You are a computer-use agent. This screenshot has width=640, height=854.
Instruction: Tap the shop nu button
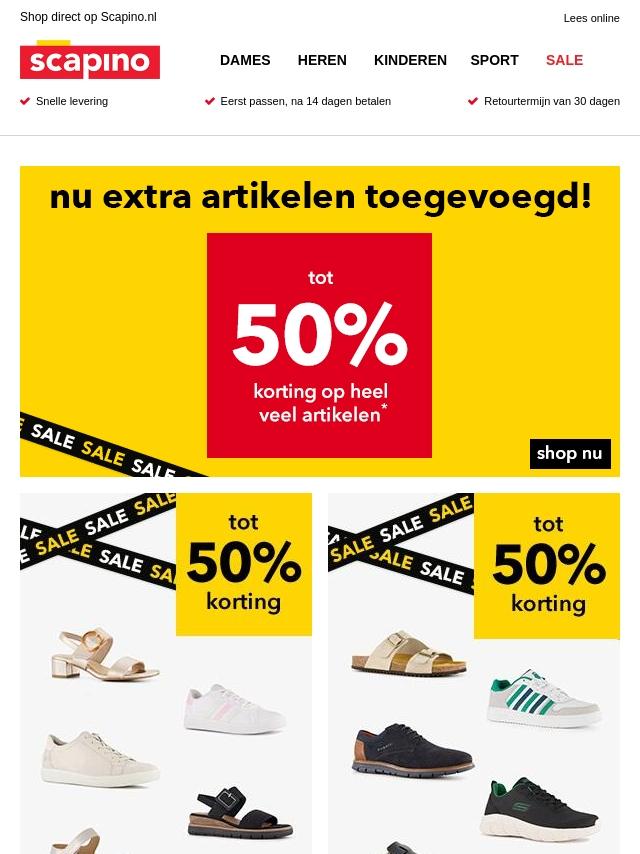[570, 453]
